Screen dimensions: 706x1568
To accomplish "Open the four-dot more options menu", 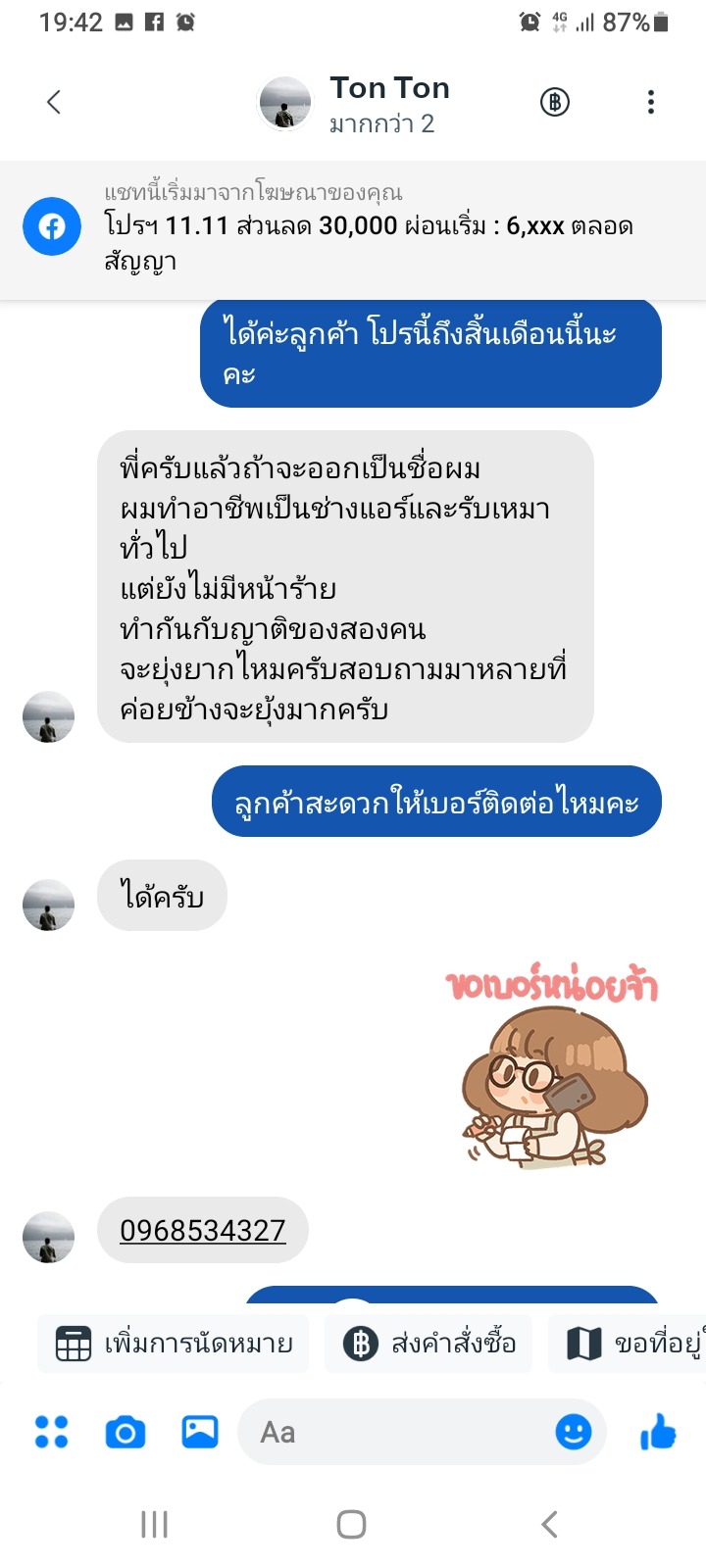I will point(51,1432).
